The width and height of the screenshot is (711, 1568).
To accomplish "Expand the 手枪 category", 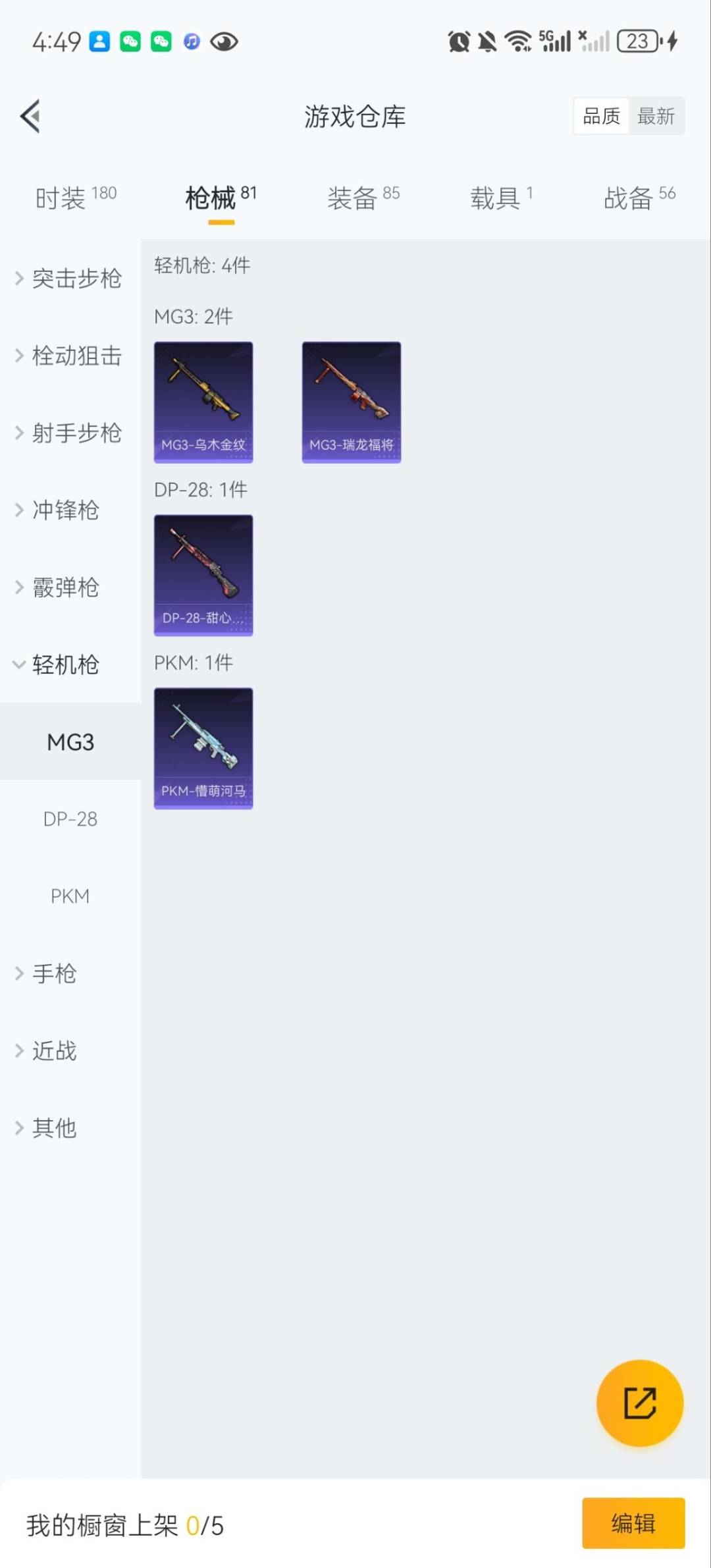I will [55, 974].
